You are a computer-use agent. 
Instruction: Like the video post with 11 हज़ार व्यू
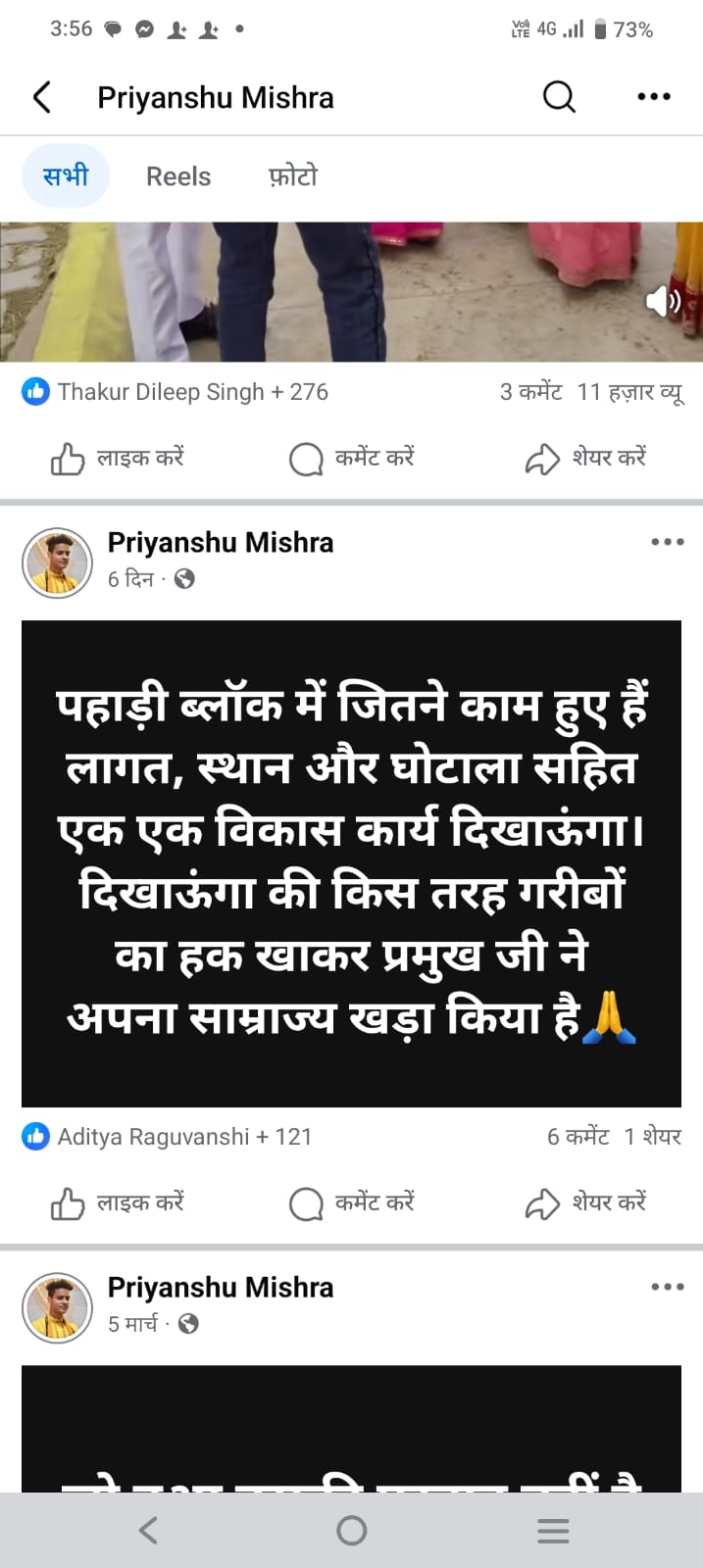118,459
